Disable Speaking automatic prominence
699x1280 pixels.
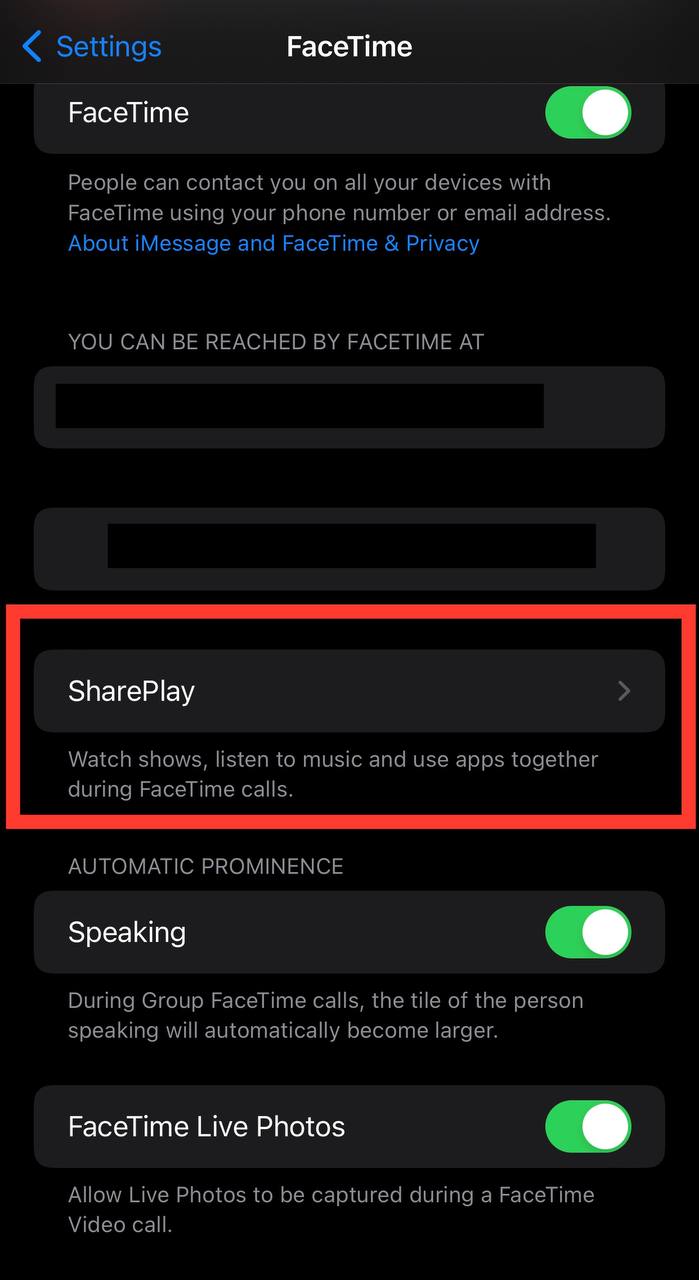coord(587,932)
